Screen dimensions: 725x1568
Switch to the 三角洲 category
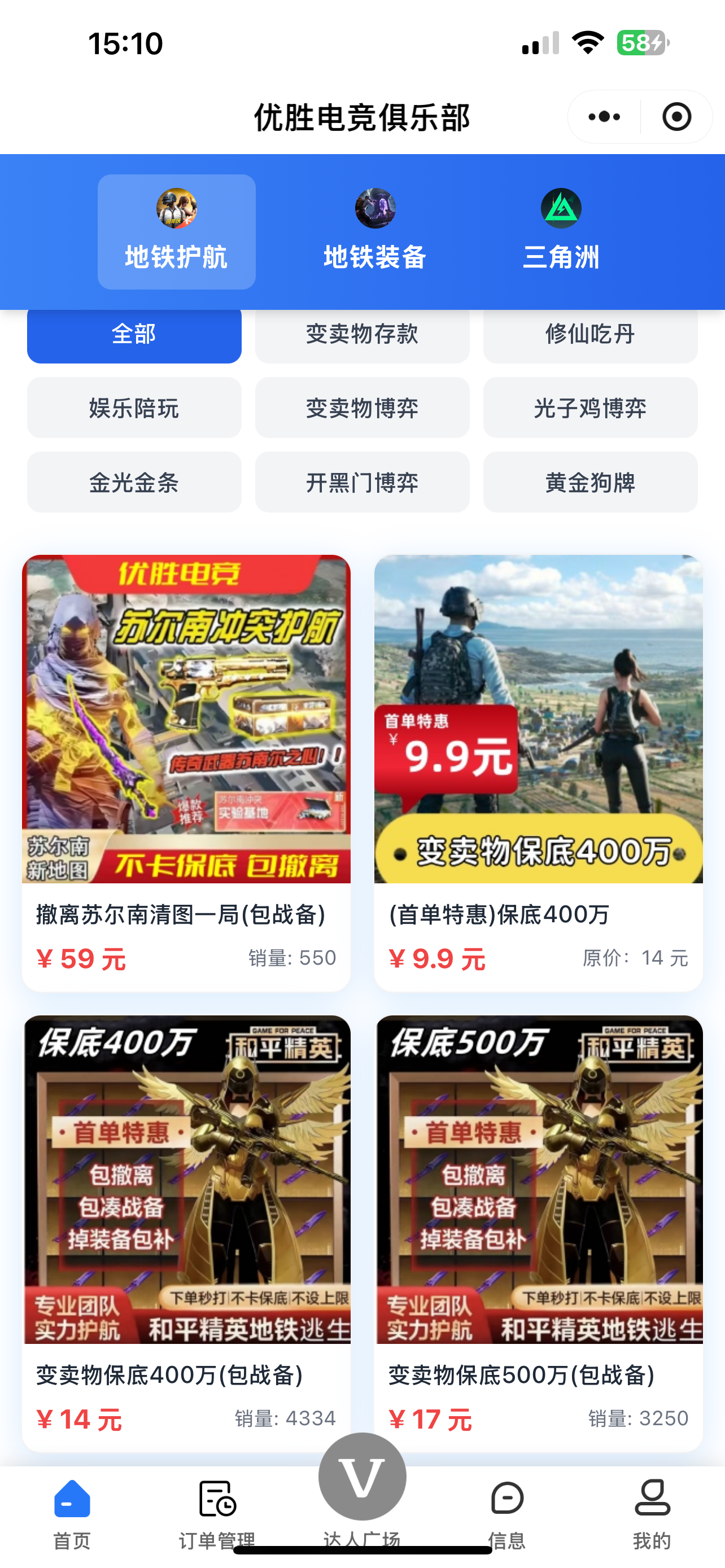coord(561,232)
